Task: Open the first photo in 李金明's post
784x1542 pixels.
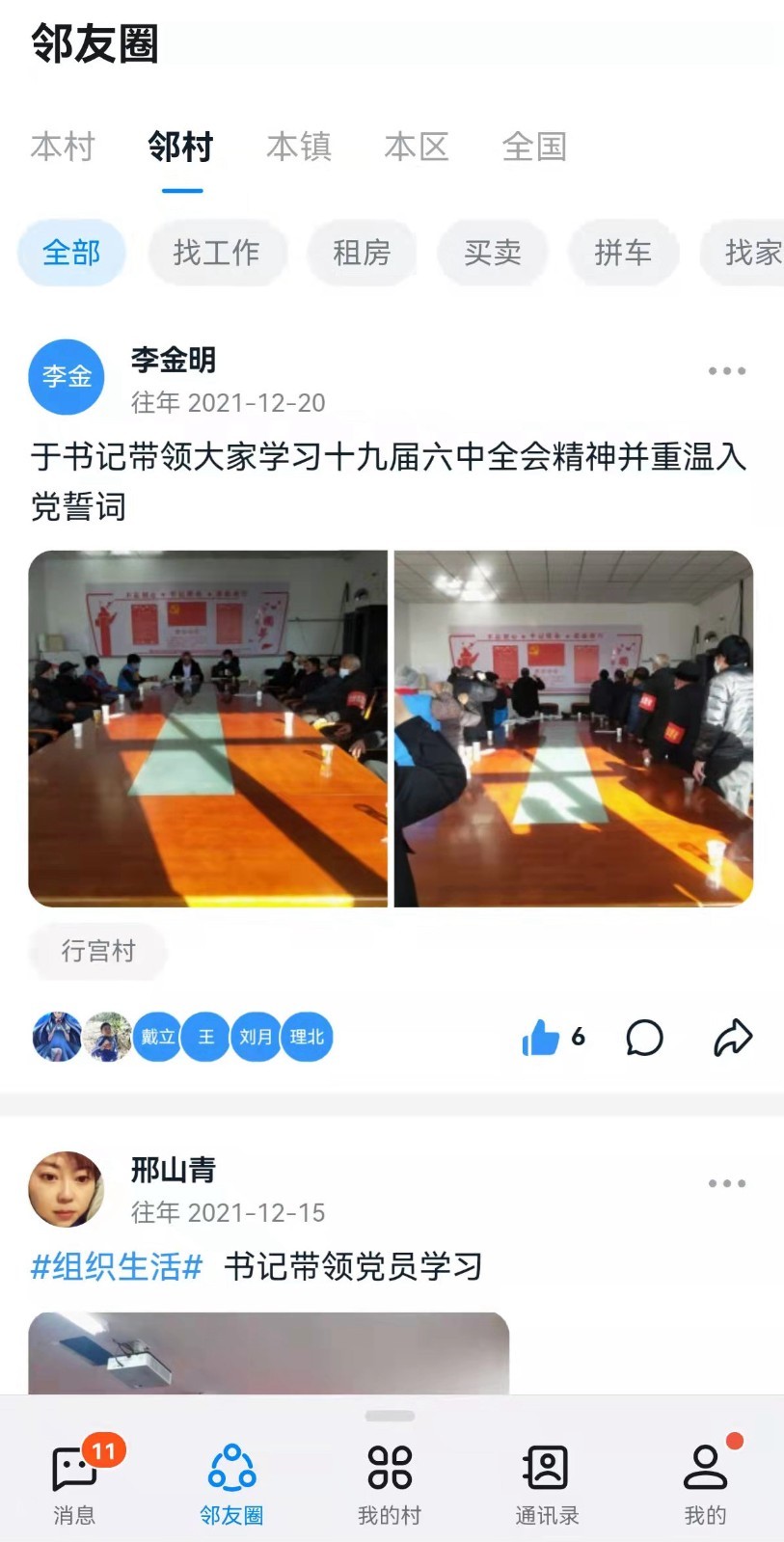Action: (x=207, y=728)
